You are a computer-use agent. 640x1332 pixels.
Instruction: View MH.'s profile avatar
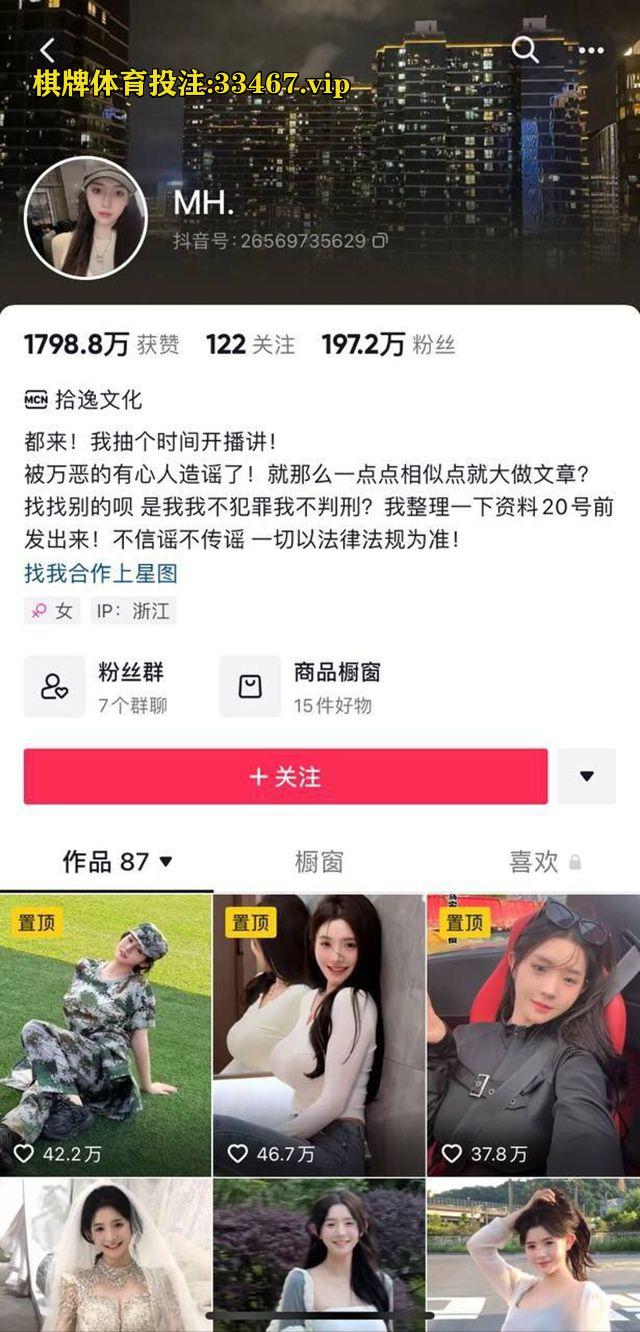(86, 217)
